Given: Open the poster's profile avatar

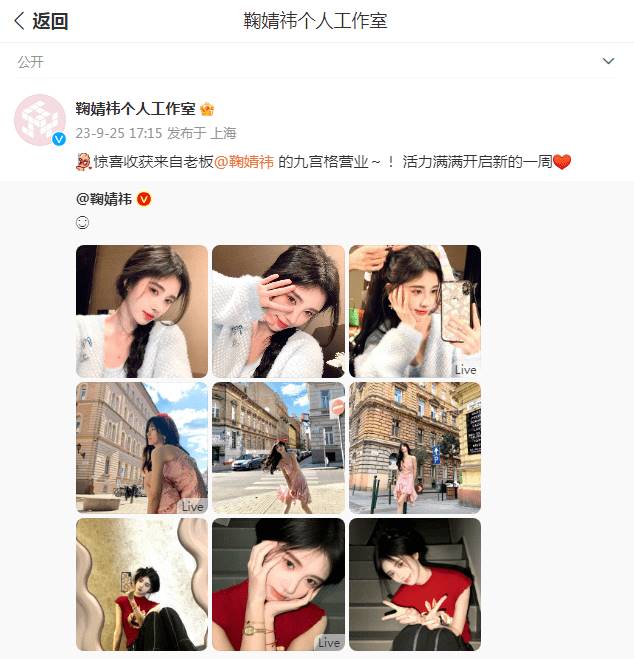Looking at the screenshot, I should click(x=40, y=120).
